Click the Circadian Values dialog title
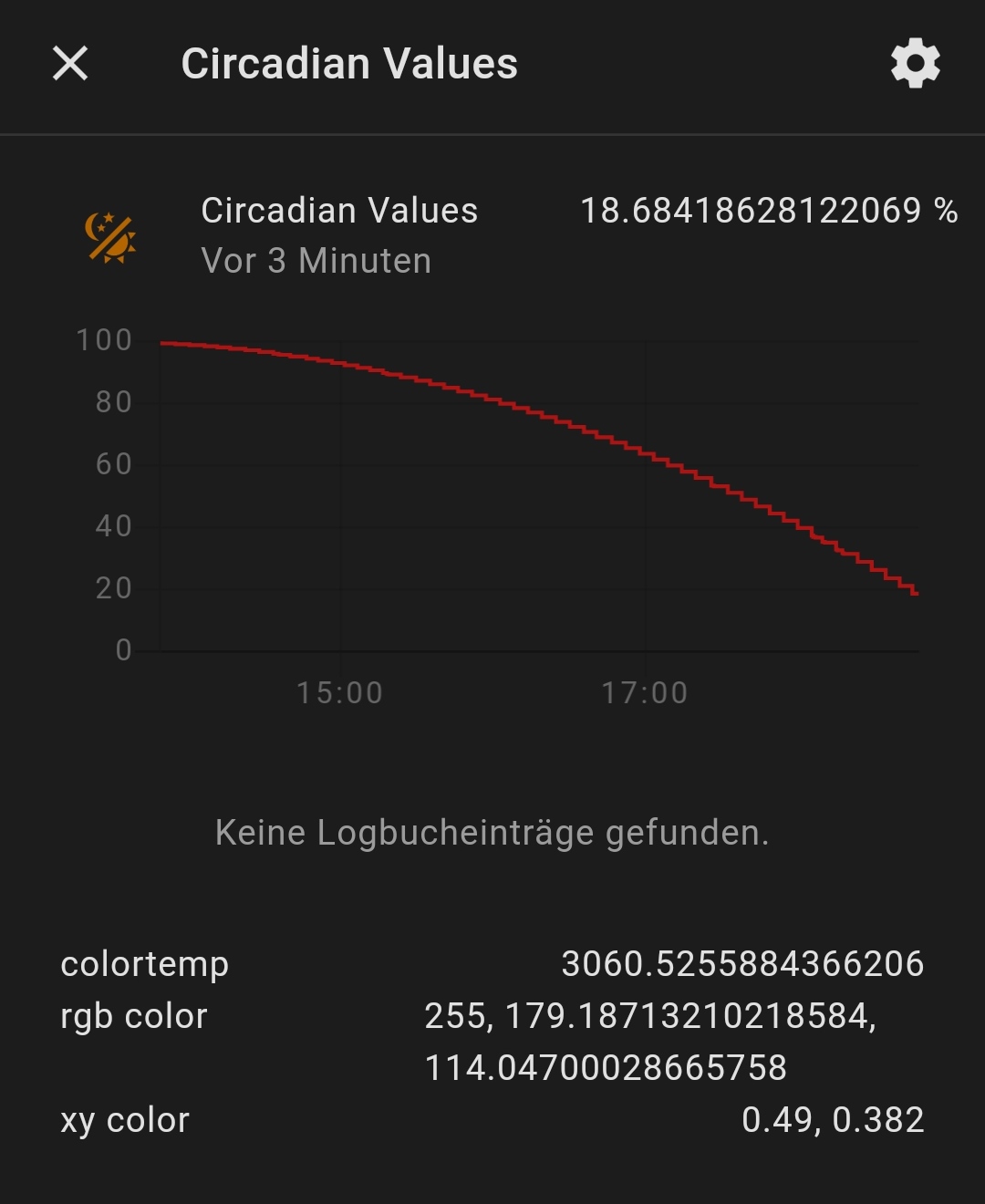Image resolution: width=985 pixels, height=1204 pixels. (x=349, y=62)
